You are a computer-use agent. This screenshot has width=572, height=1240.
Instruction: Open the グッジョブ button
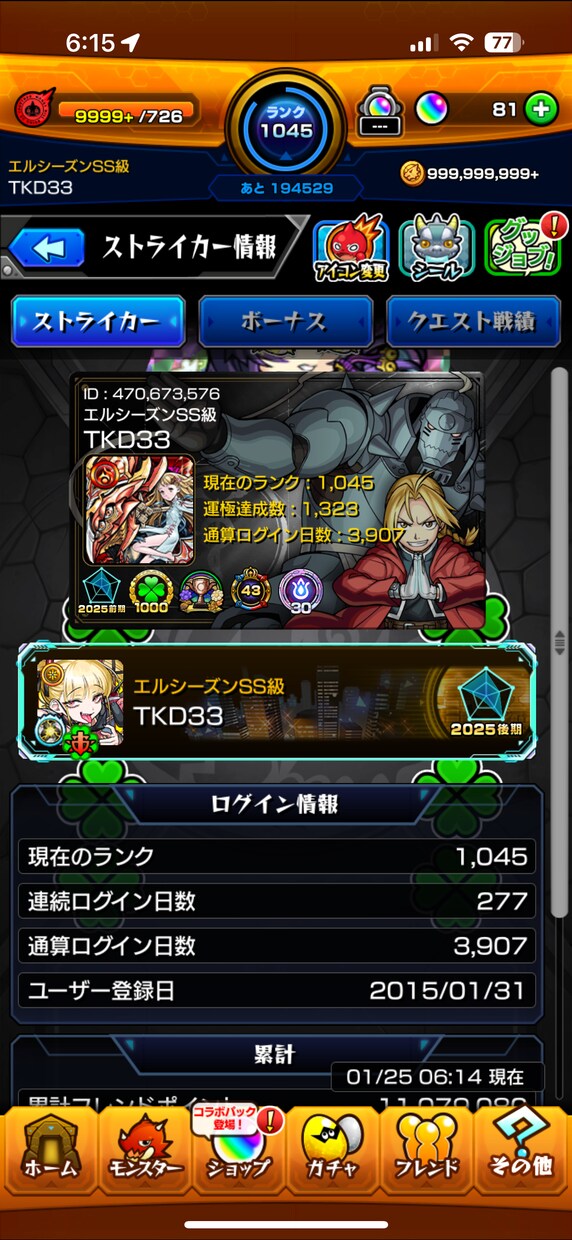pyautogui.click(x=522, y=247)
